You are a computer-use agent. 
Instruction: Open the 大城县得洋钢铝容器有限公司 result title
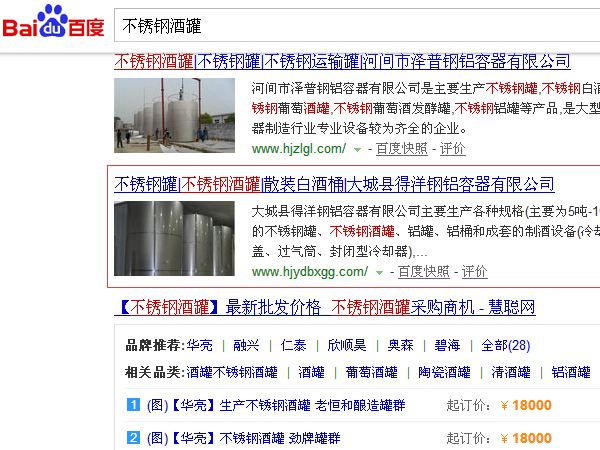click(333, 184)
